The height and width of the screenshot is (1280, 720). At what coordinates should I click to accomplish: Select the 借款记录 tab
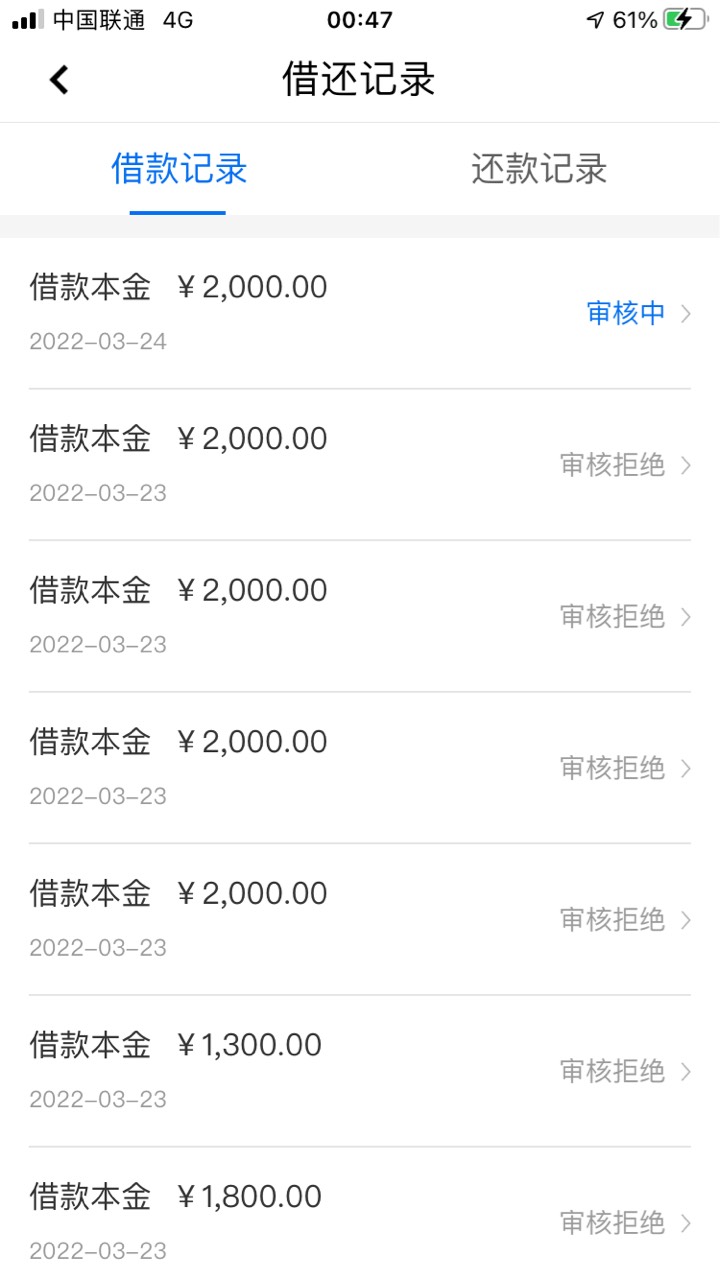(179, 169)
